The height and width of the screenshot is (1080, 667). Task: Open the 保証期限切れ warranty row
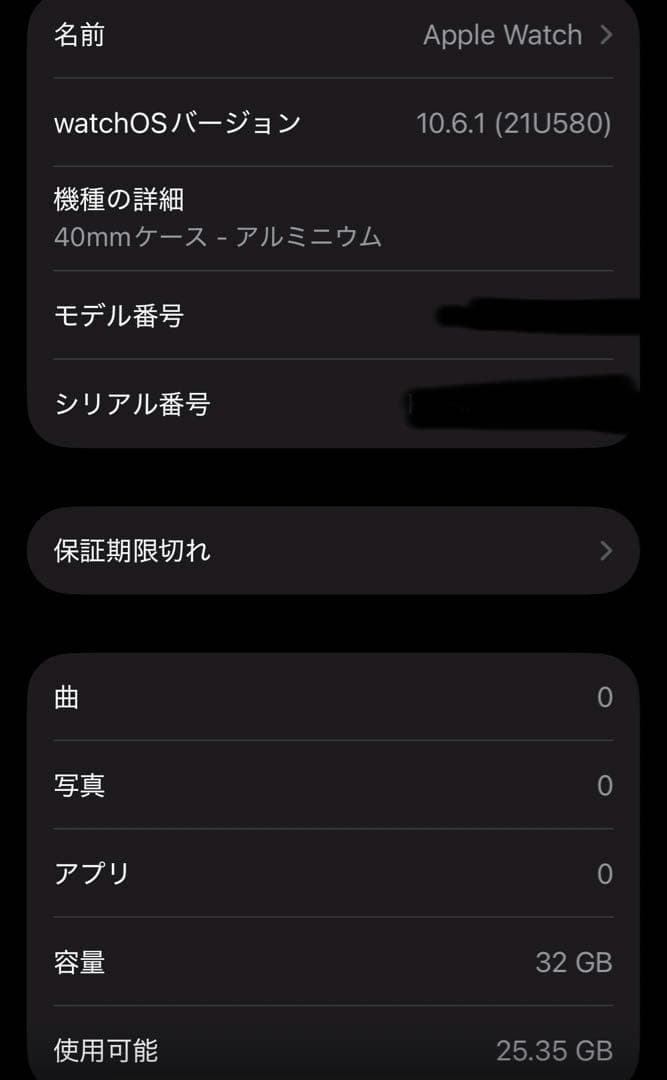[333, 551]
